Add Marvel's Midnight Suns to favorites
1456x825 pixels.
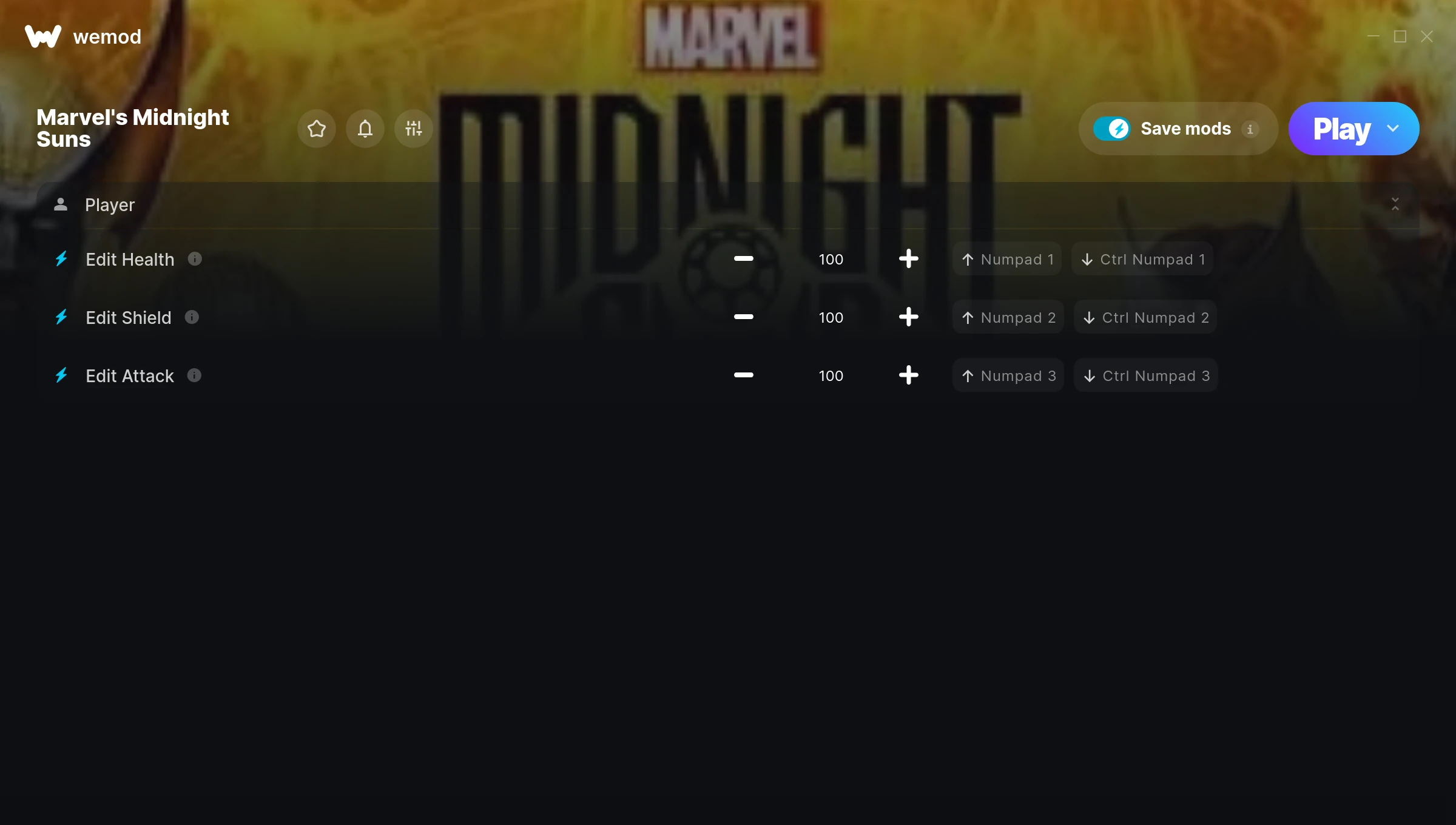coord(316,129)
